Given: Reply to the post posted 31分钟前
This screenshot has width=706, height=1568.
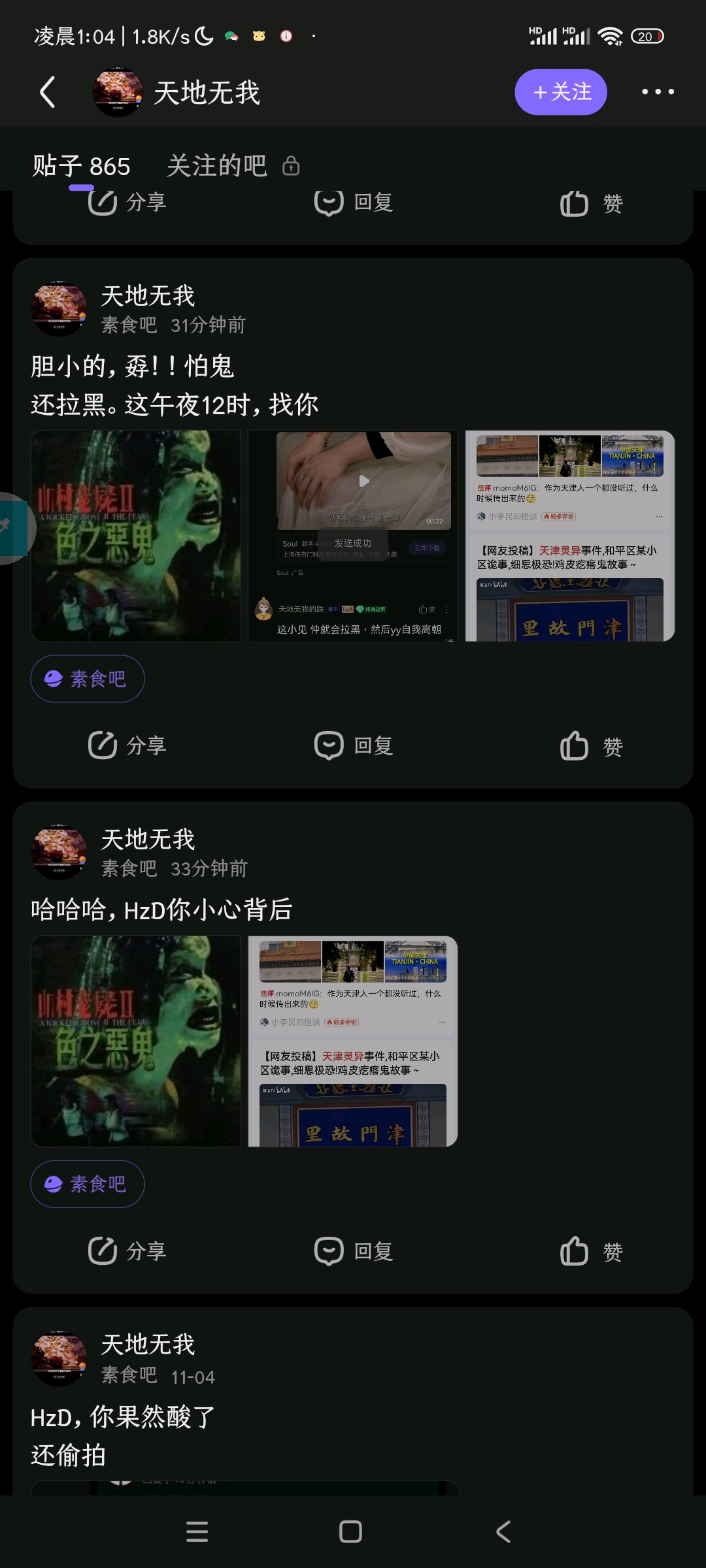Looking at the screenshot, I should (354, 745).
